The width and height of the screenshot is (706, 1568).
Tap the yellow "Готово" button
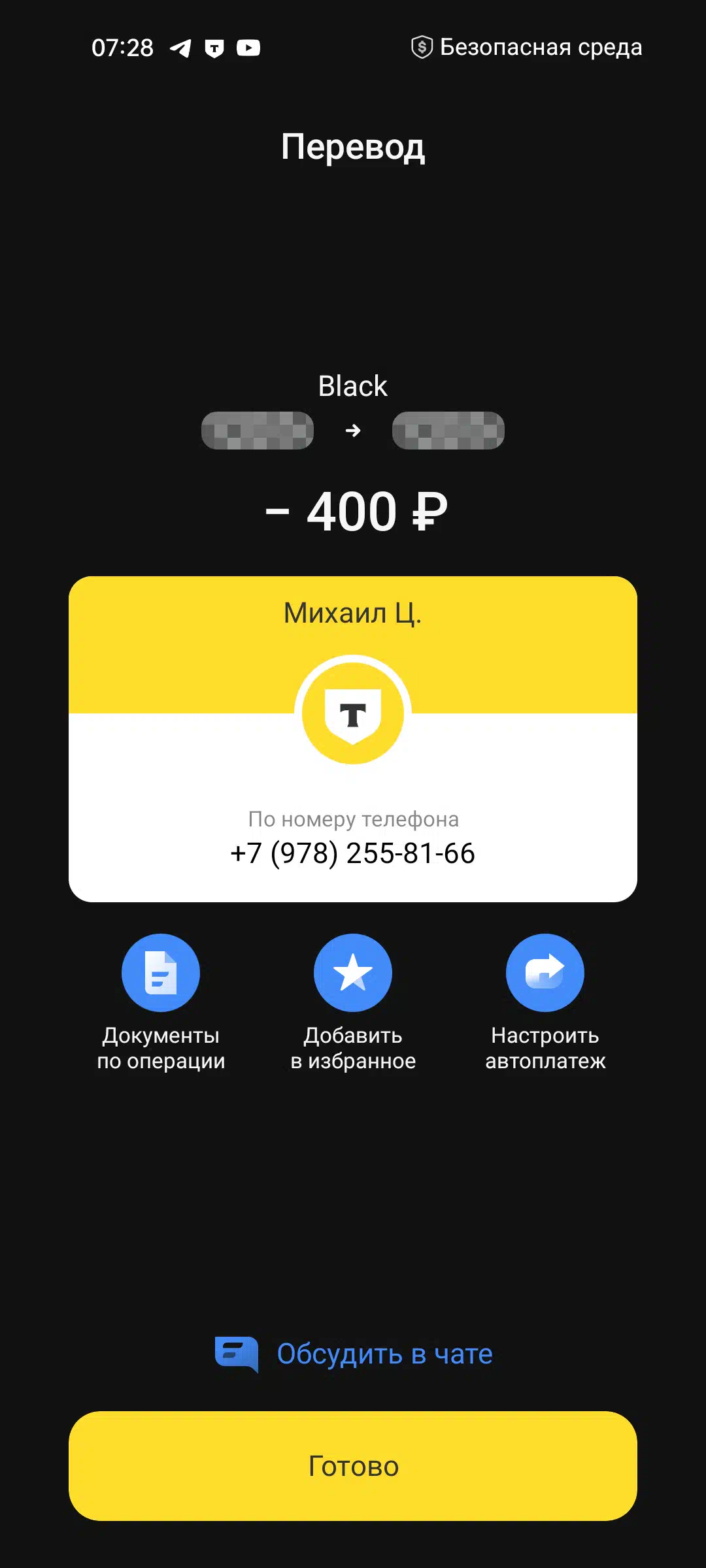353,1466
